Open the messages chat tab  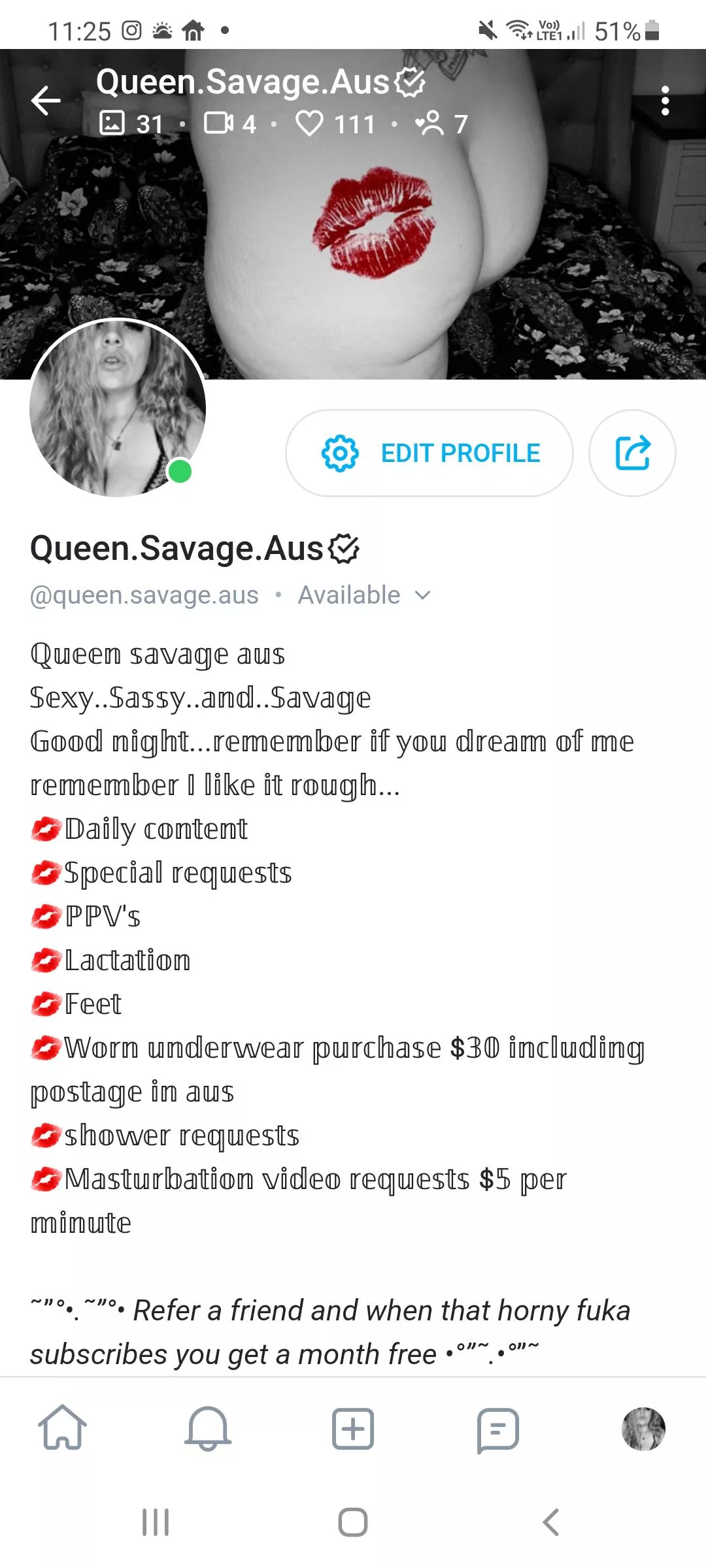point(498,1429)
